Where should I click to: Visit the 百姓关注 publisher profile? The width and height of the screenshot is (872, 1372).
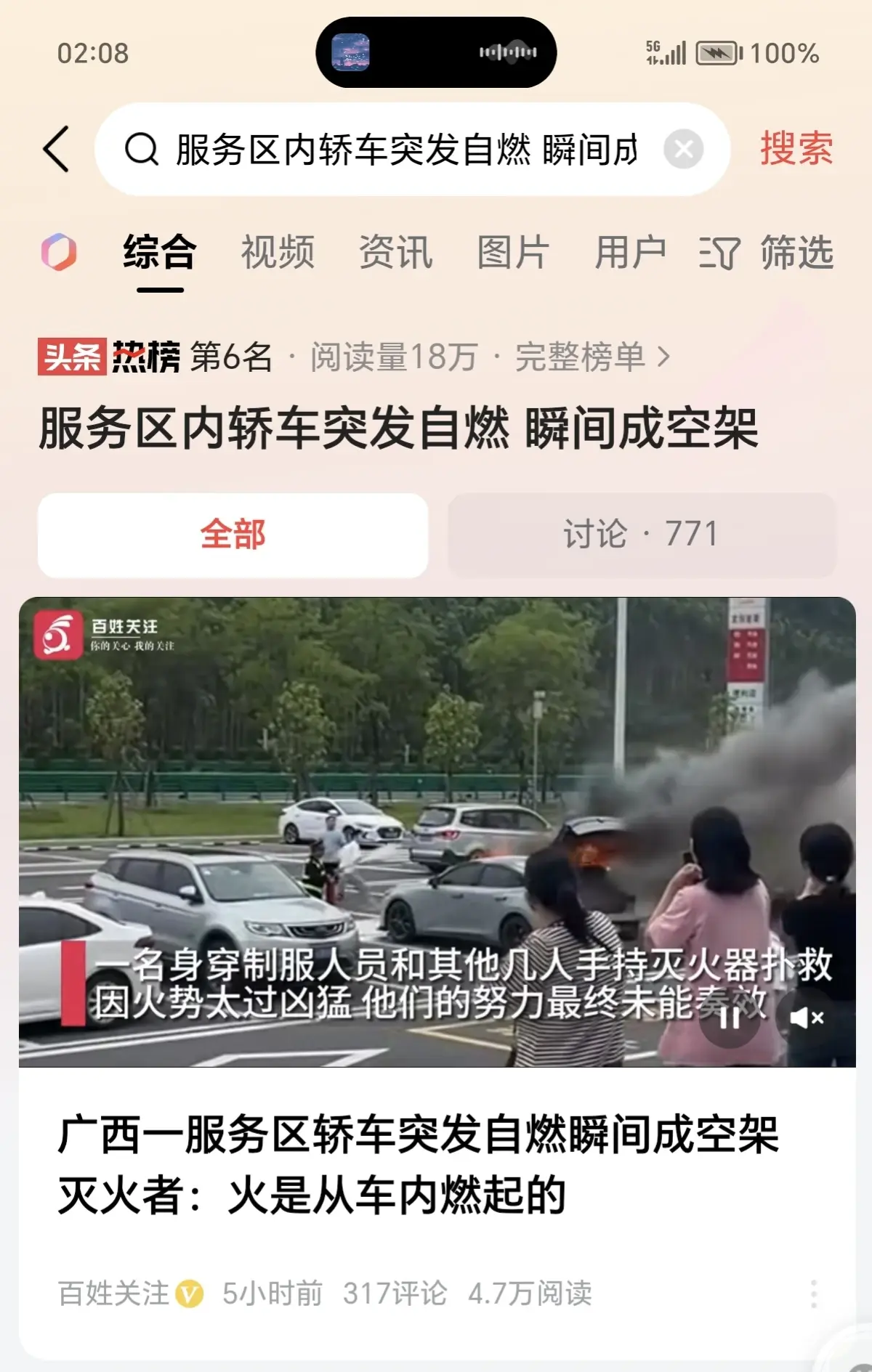113,1294
